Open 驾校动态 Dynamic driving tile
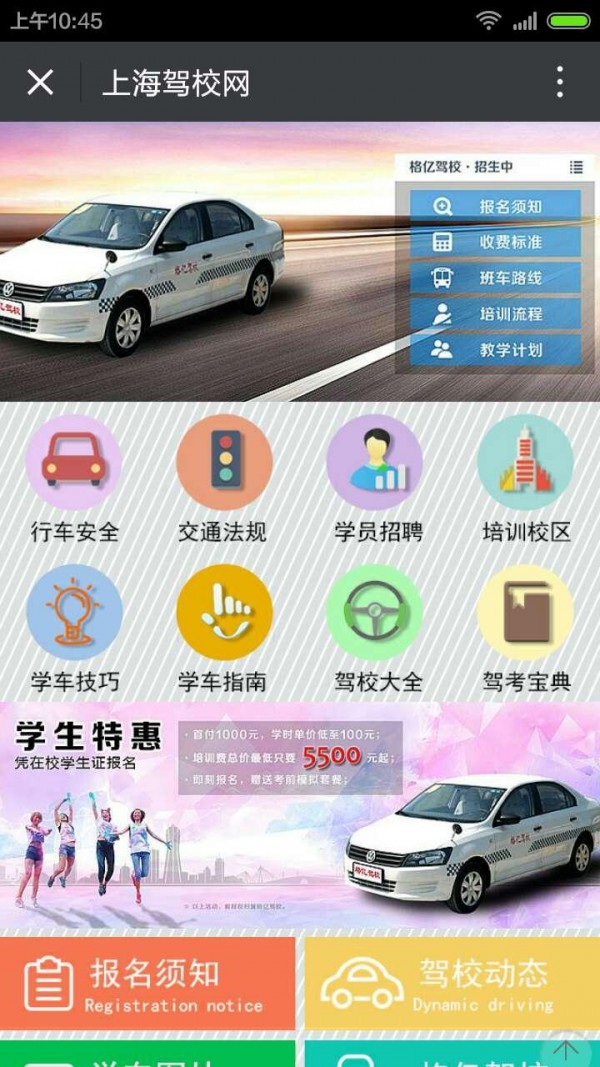 [452, 983]
